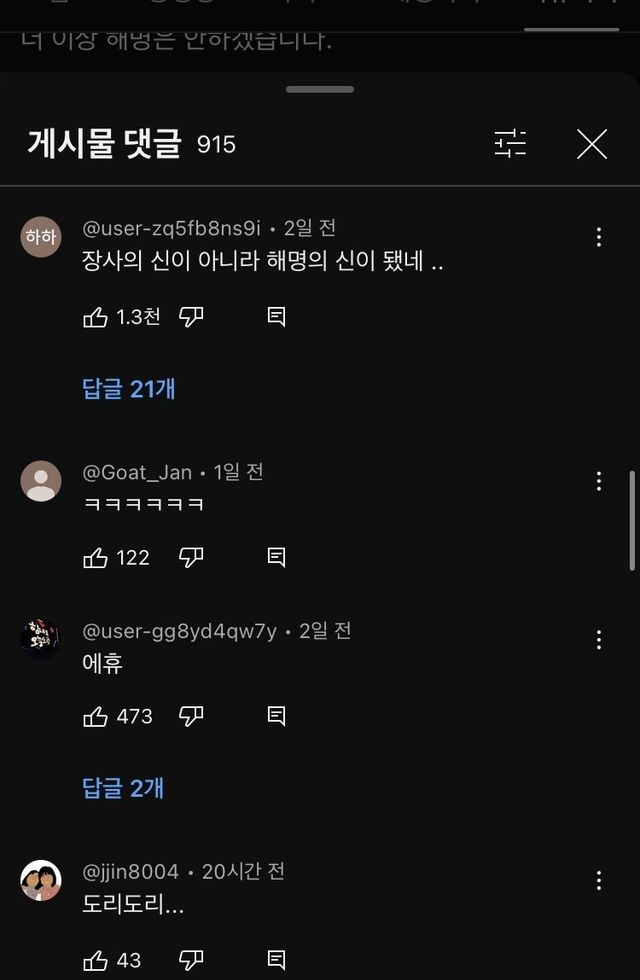Close the comments panel
Image resolution: width=640 pixels, height=980 pixels.
(592, 145)
